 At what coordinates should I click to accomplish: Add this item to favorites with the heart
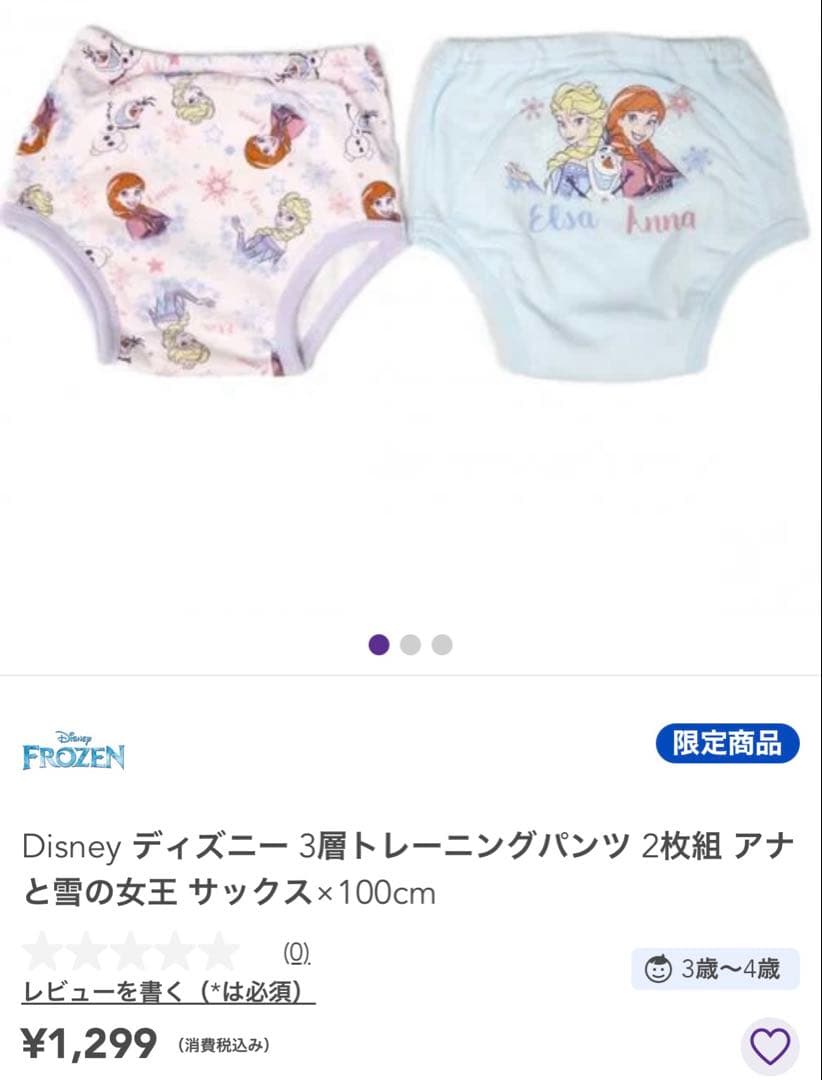click(x=770, y=1046)
